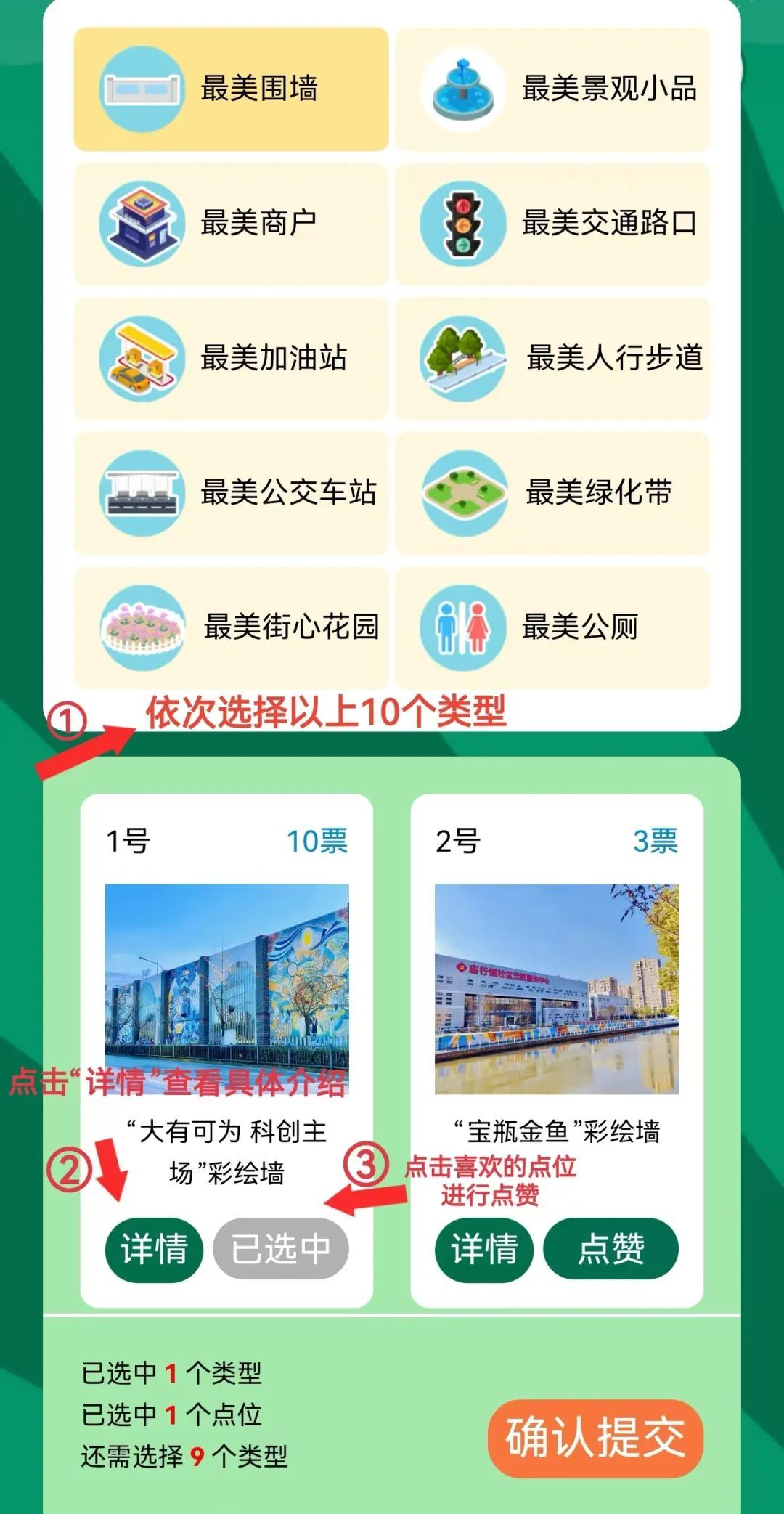This screenshot has height=1514, width=784.
Task: Open the 最美绿化带 category
Action: 552,492
